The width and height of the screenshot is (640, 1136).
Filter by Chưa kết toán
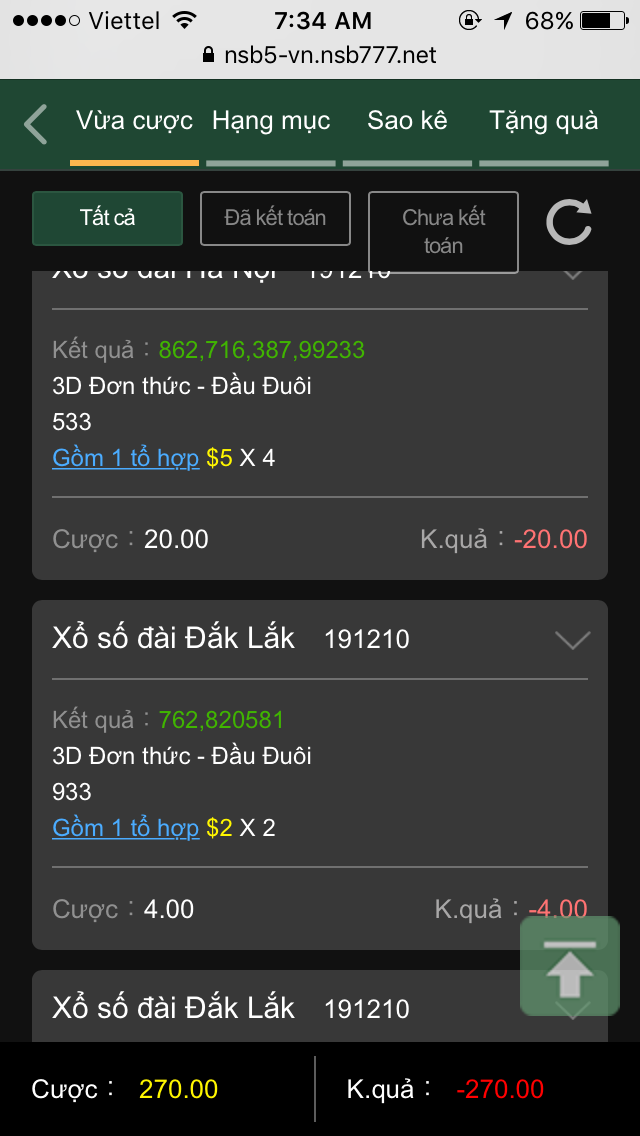[443, 232]
